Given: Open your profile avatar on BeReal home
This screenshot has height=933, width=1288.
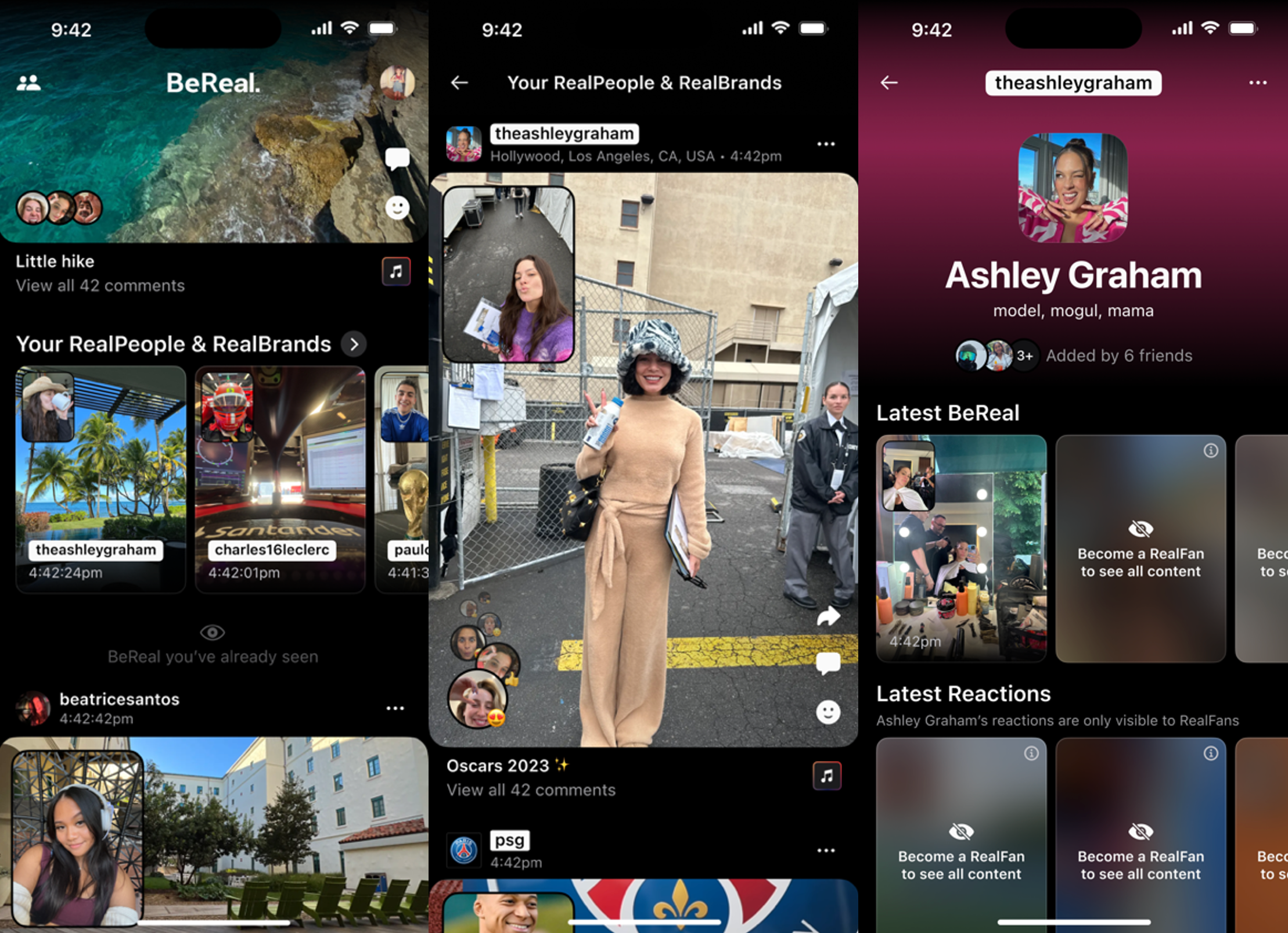Looking at the screenshot, I should 397,82.
